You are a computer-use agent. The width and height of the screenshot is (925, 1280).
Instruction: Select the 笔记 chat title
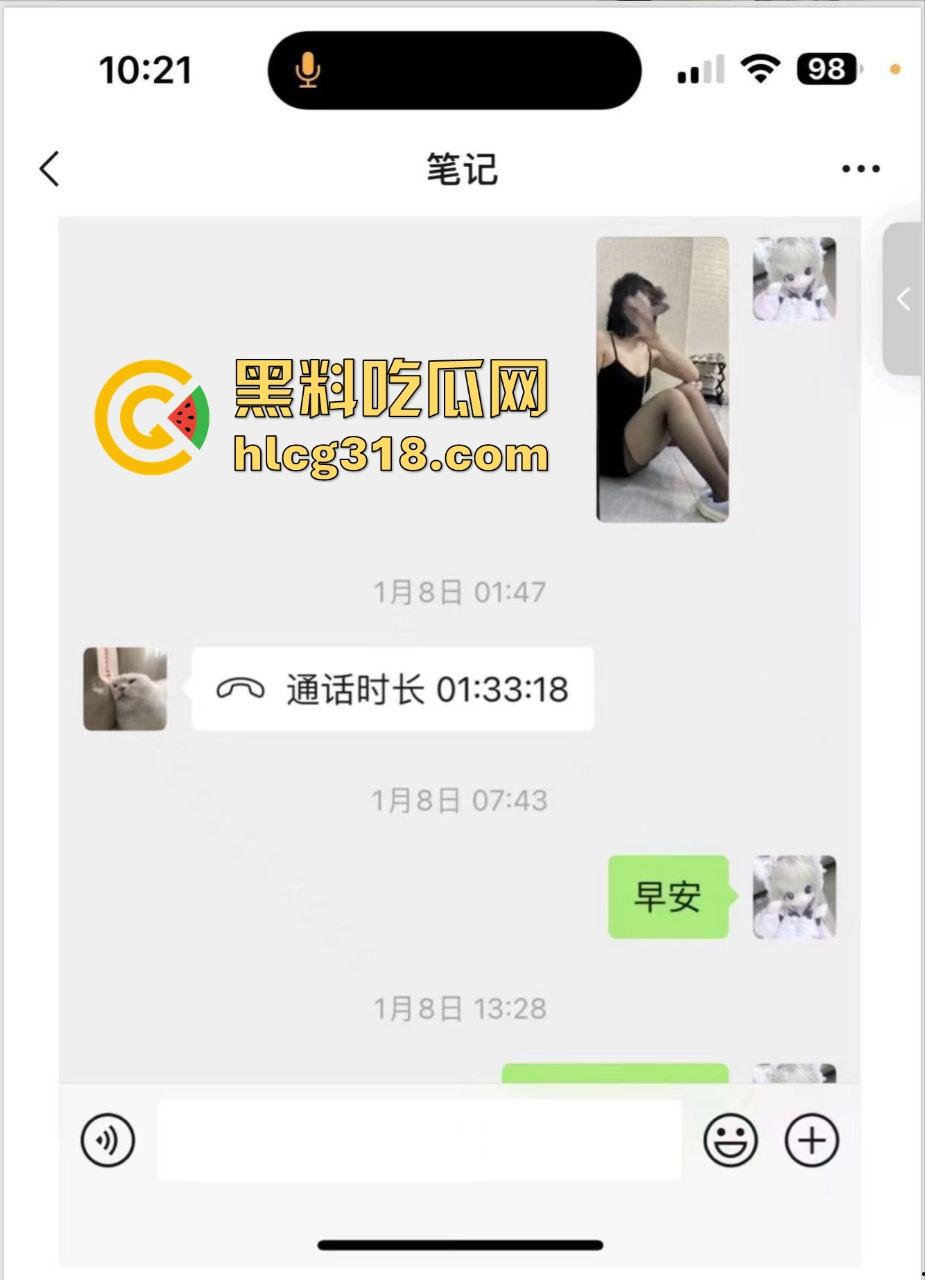click(461, 170)
